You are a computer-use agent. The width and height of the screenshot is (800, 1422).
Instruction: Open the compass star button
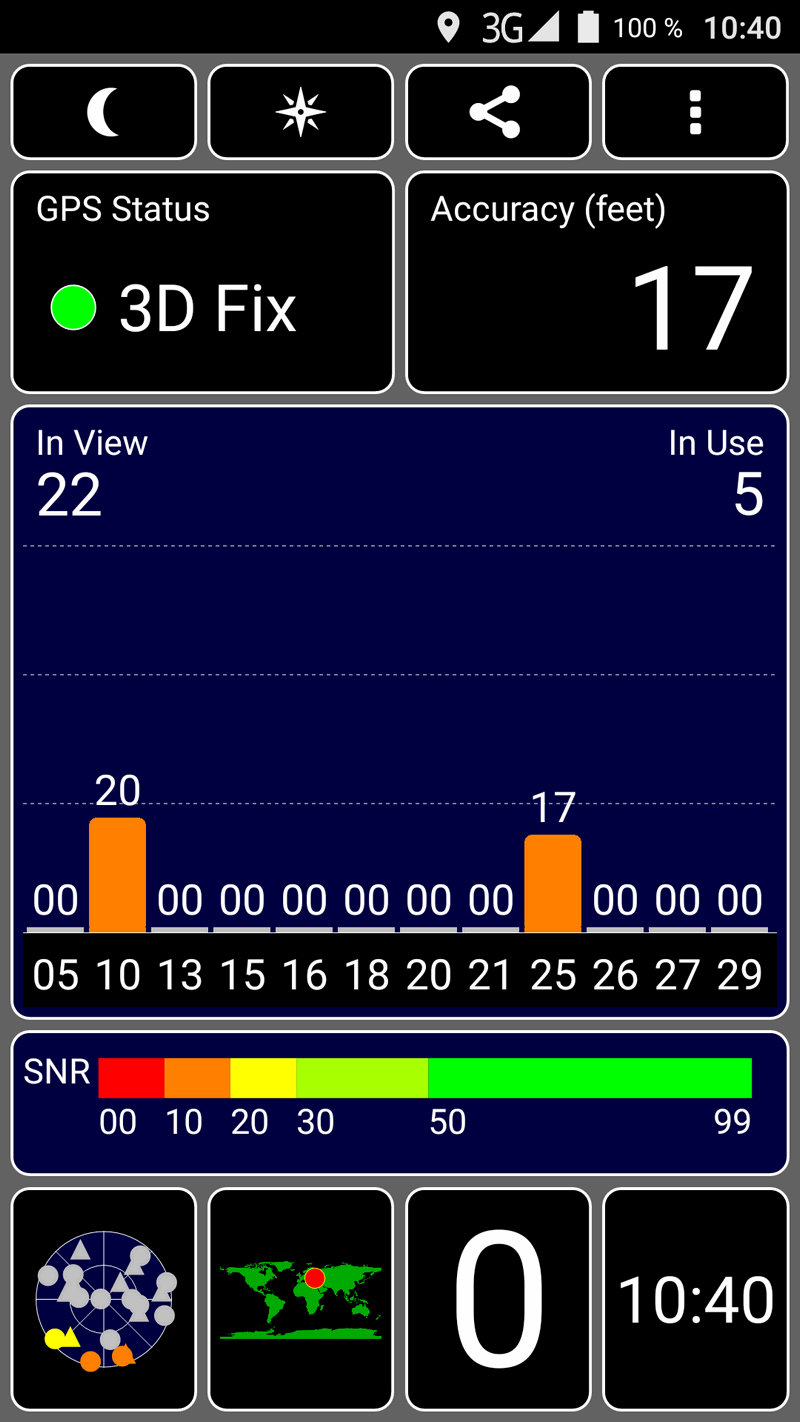tap(301, 112)
